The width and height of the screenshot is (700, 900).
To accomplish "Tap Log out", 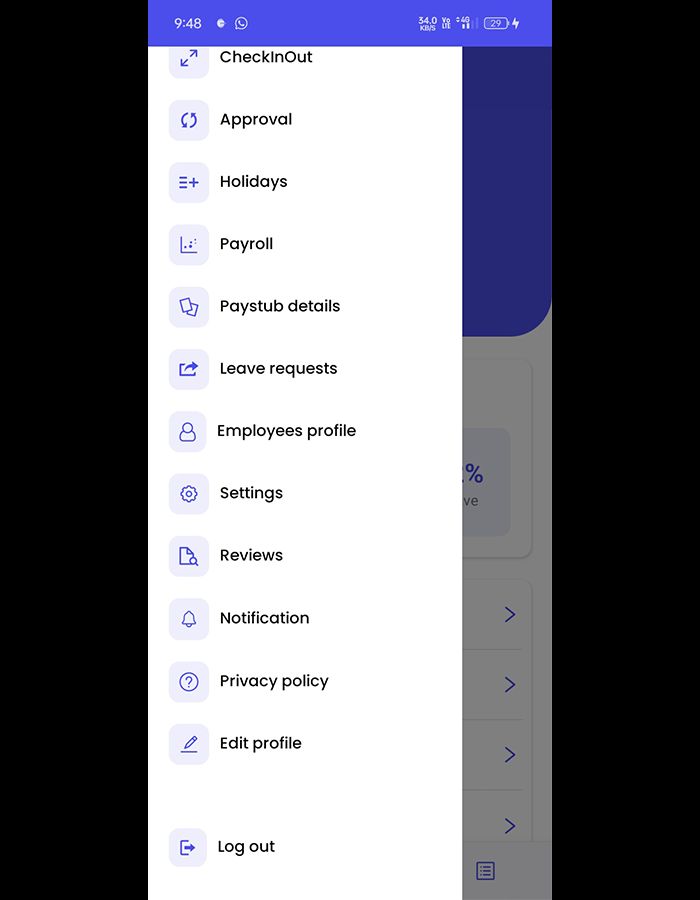I will pos(246,847).
